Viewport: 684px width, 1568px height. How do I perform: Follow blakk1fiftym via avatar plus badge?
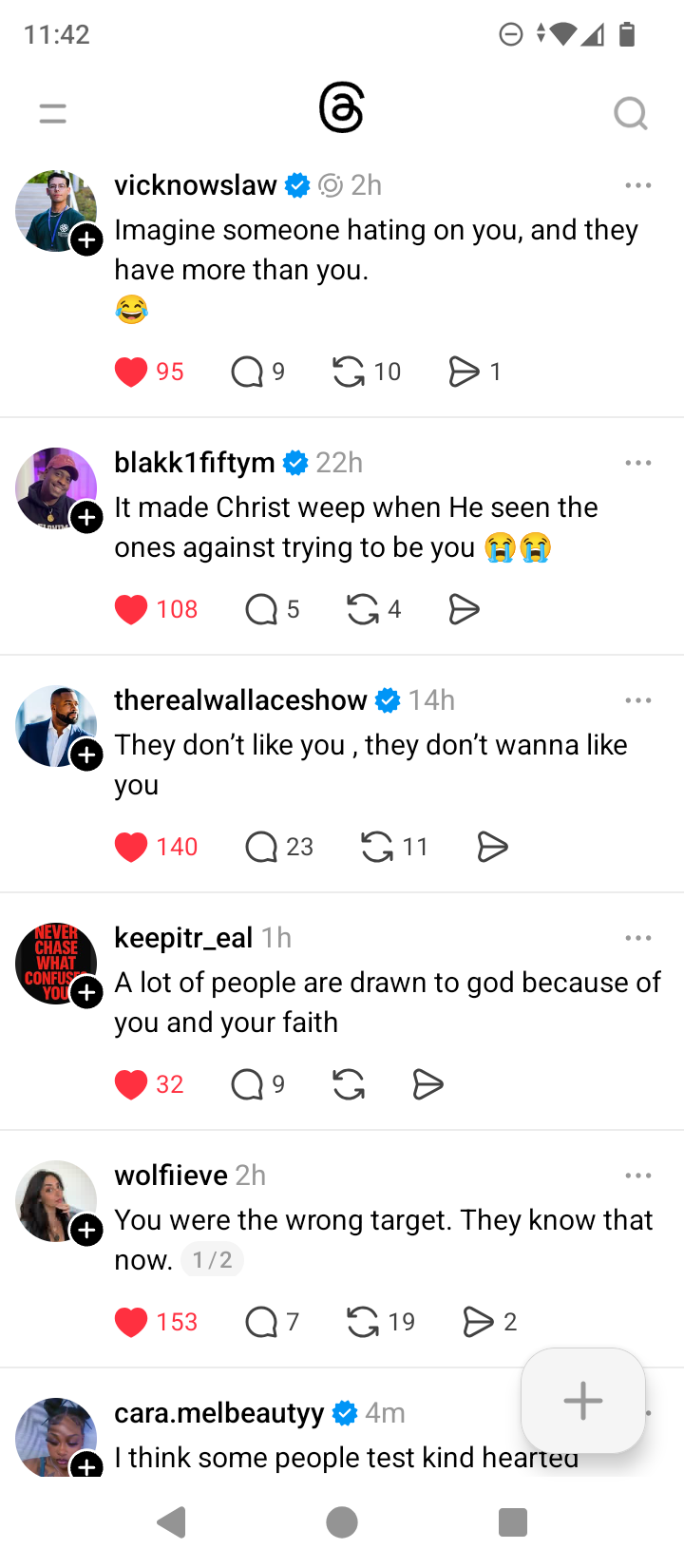tap(87, 518)
